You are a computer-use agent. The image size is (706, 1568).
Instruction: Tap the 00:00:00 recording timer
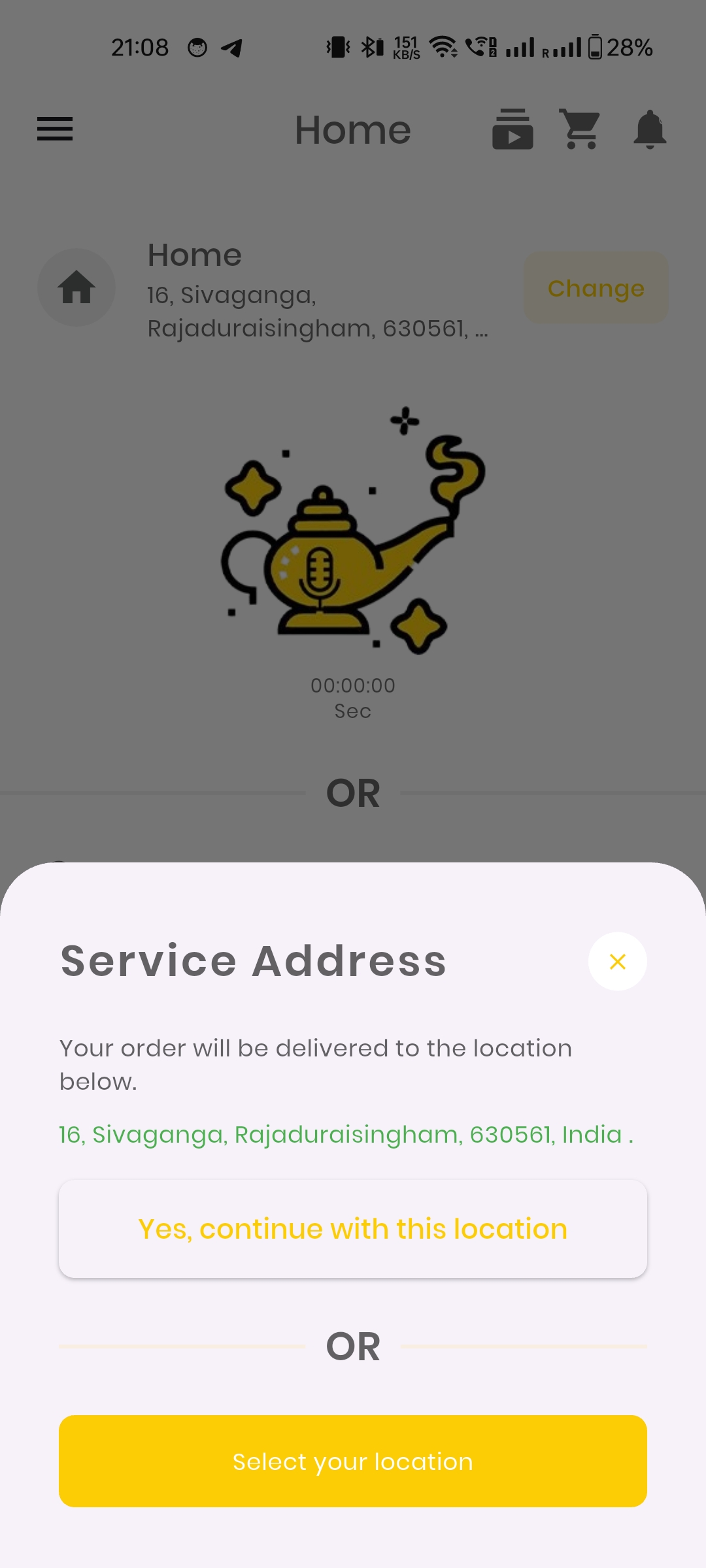[x=353, y=686]
